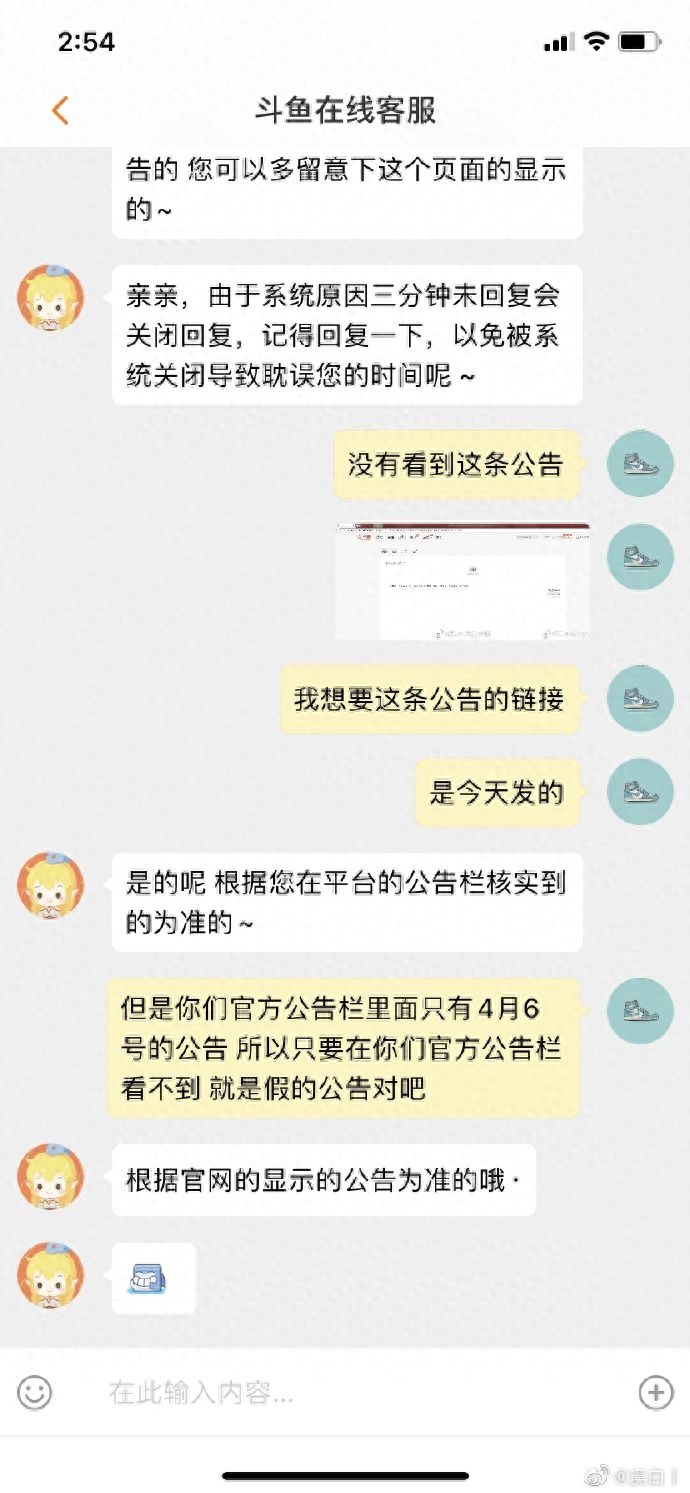Go back from 斗鱼在线客服 chat
Viewport: 690px width, 1493px height.
(x=60, y=110)
